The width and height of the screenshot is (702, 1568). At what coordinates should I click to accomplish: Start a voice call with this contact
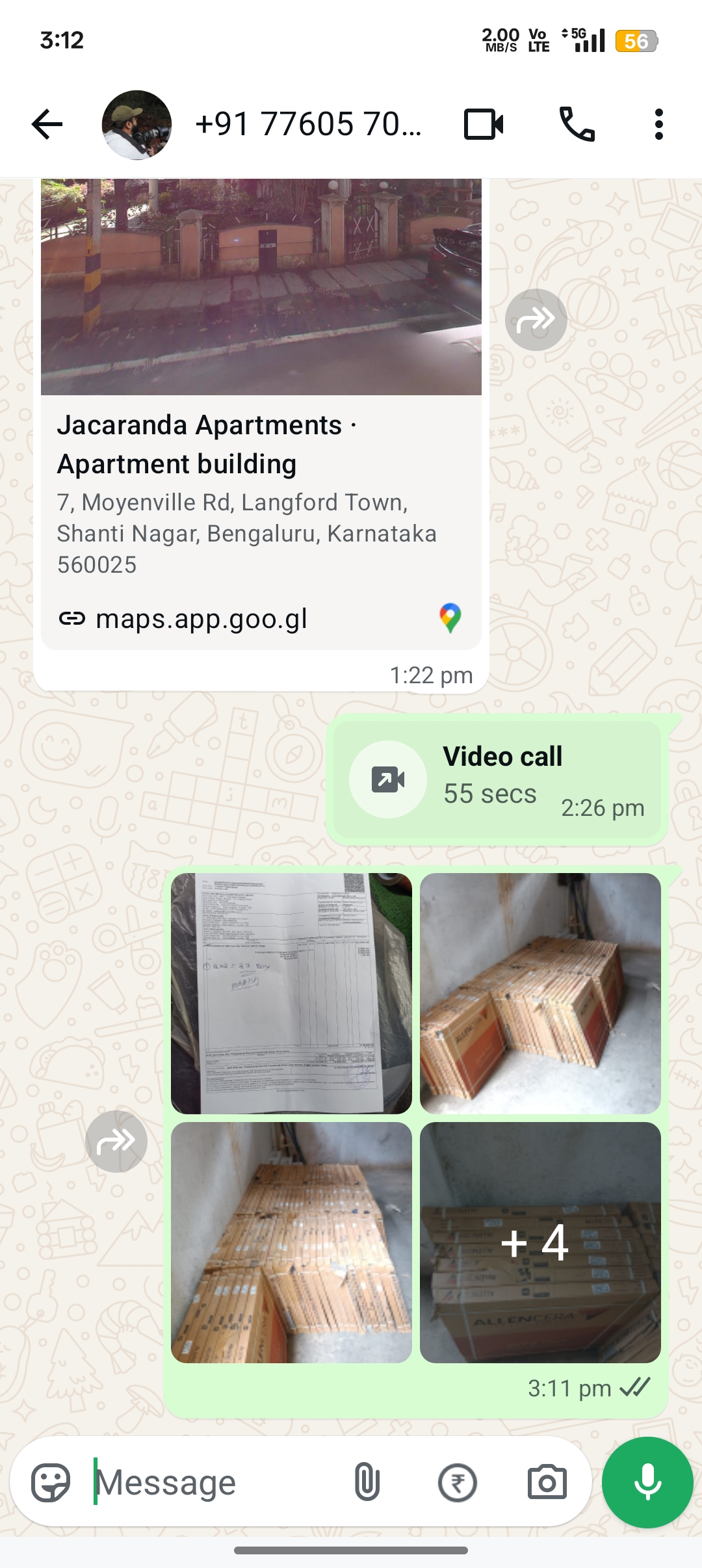click(x=577, y=124)
